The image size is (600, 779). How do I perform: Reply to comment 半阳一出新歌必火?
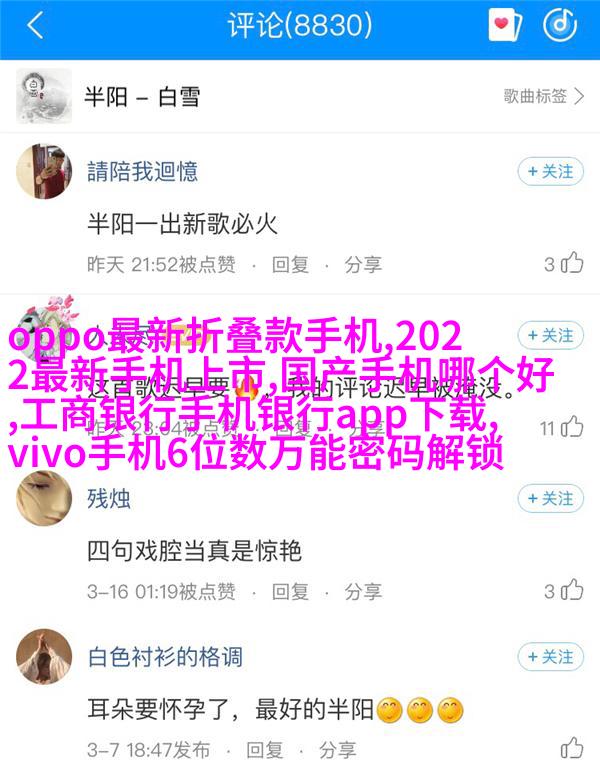point(291,264)
